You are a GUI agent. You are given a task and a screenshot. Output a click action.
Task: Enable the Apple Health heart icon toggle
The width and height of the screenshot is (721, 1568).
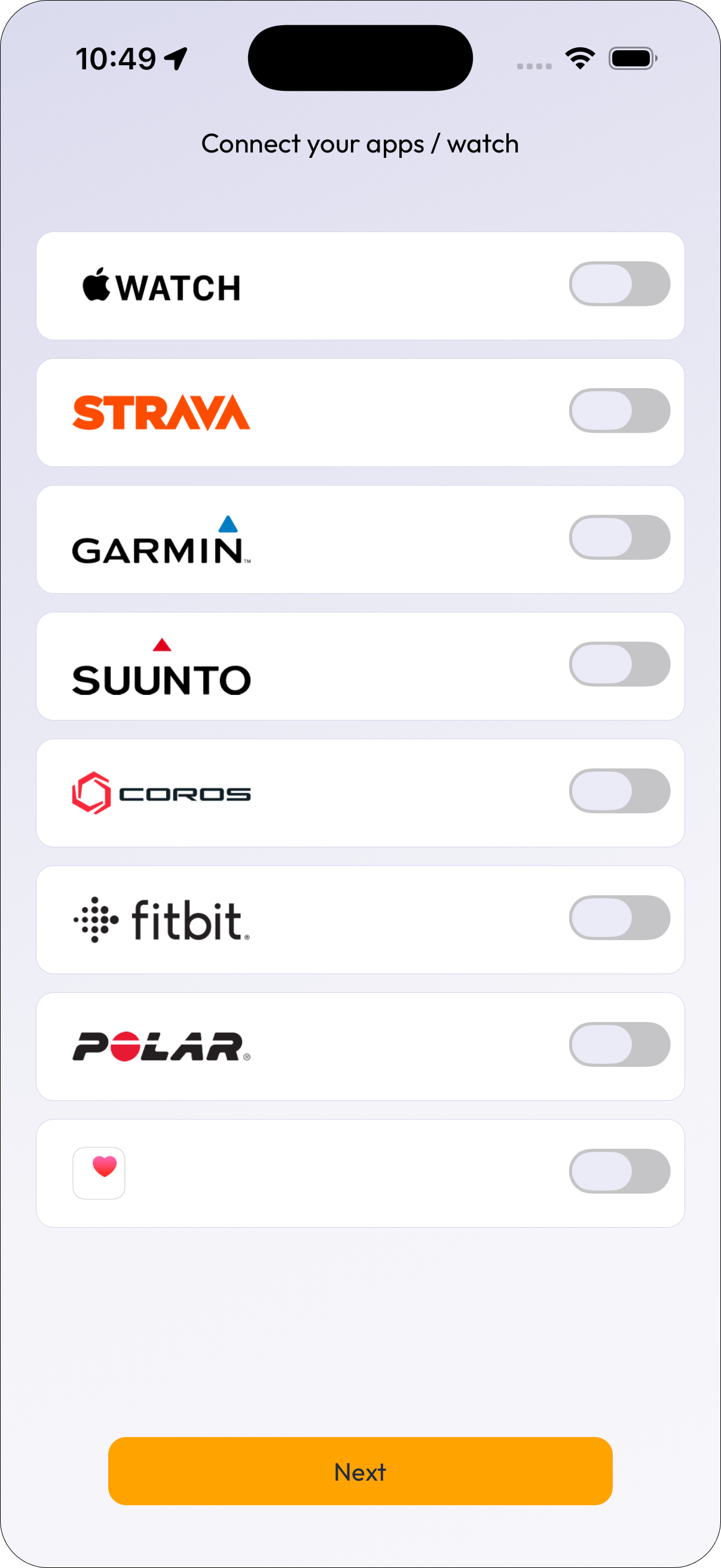point(619,1171)
